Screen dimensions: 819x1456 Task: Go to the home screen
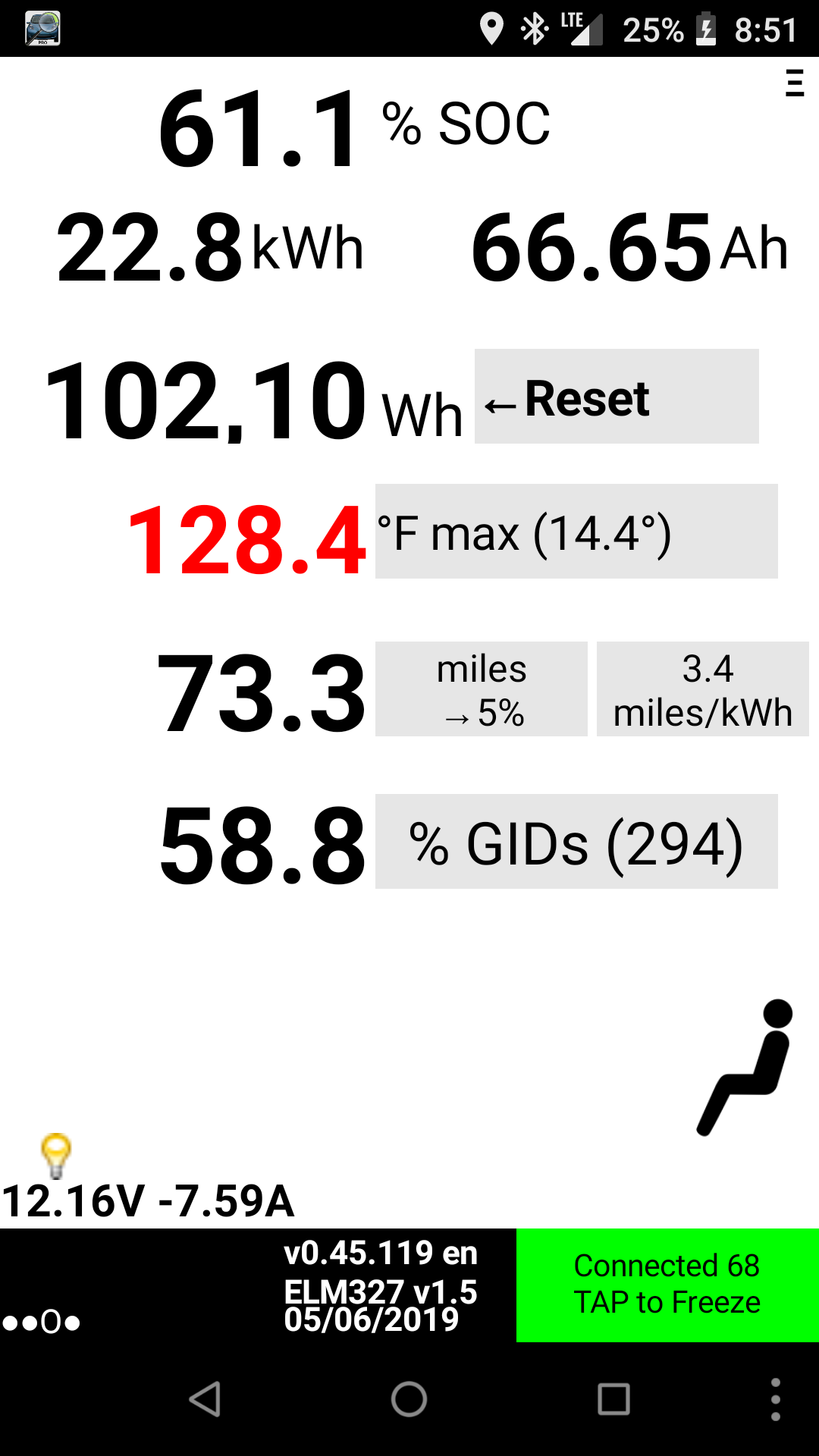409,1399
